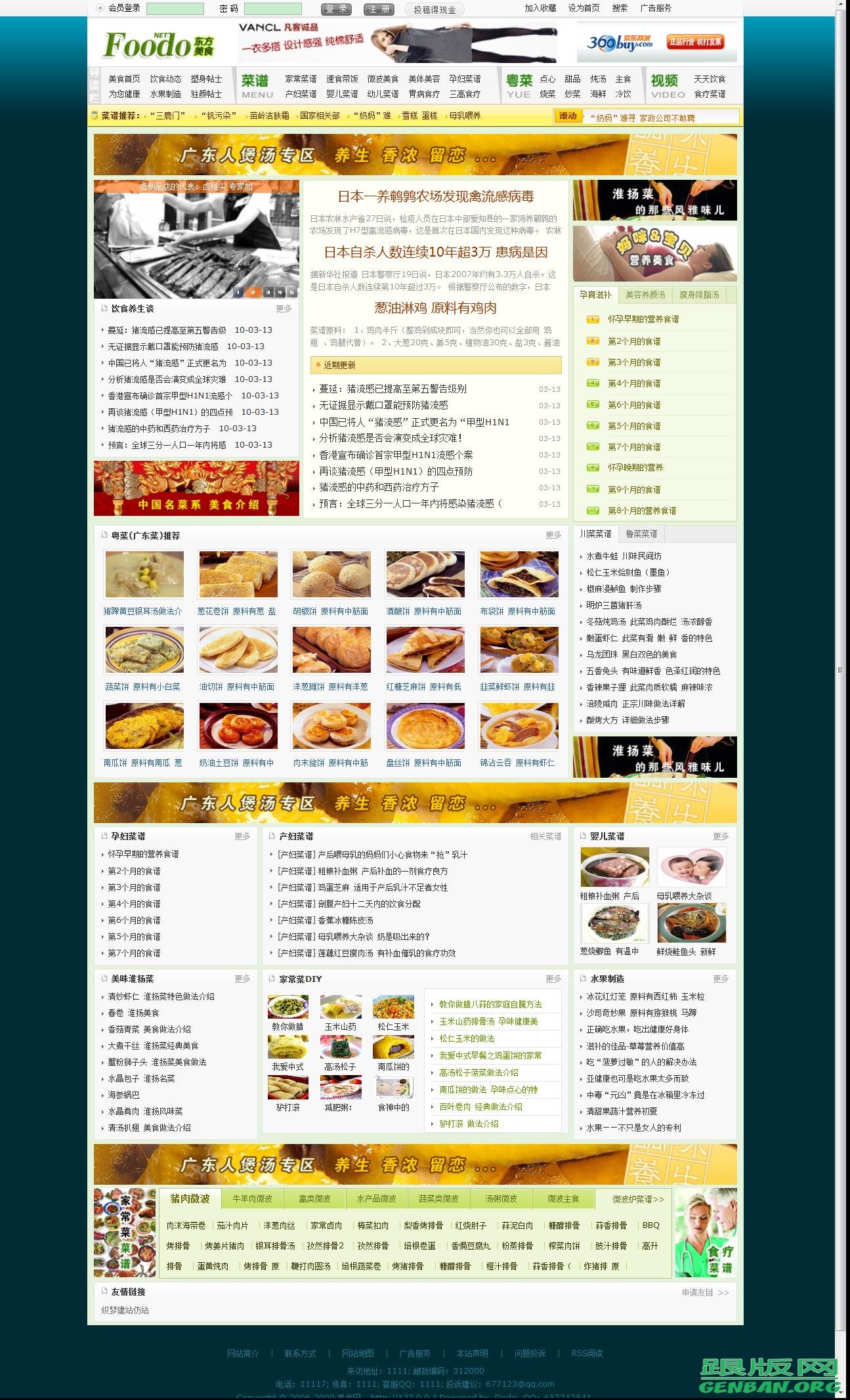850x1400 pixels.
Task: Open the 中国名菜系 美食介绍 banner
Action: click(x=196, y=488)
